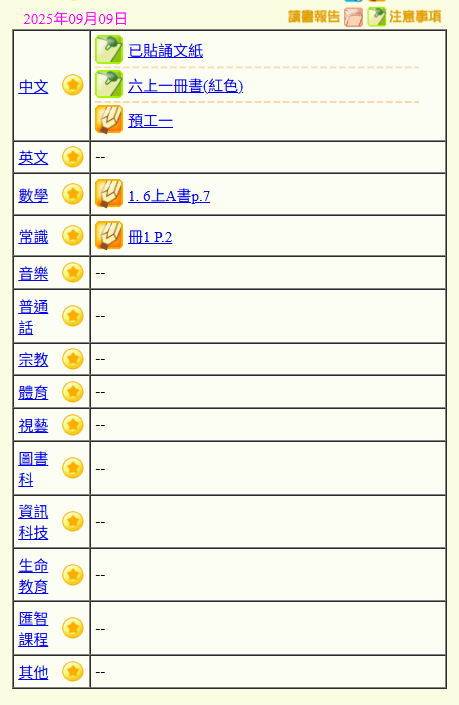Tap the star icon beside 中文

coord(73,85)
